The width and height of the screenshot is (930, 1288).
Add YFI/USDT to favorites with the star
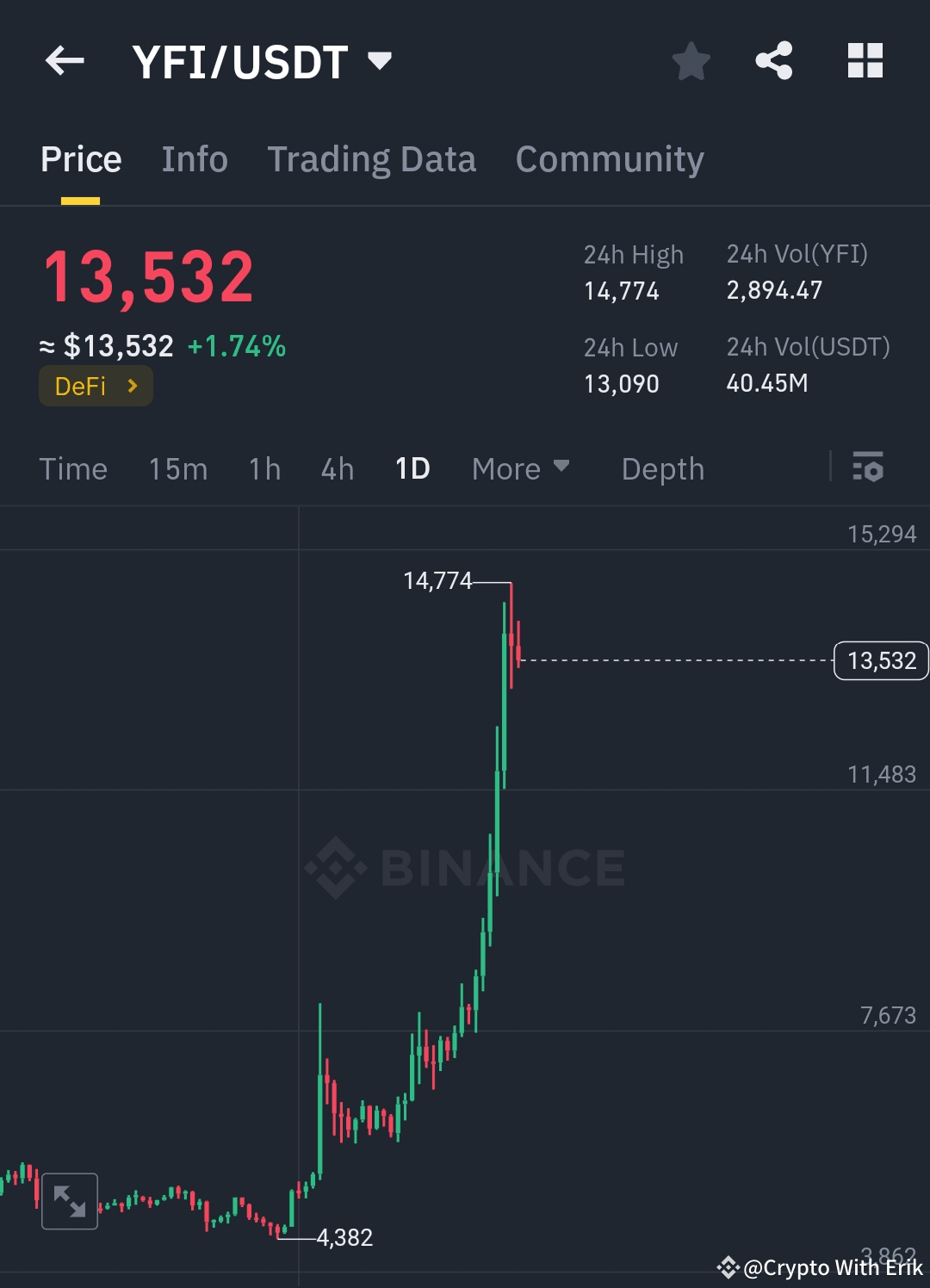(x=691, y=61)
